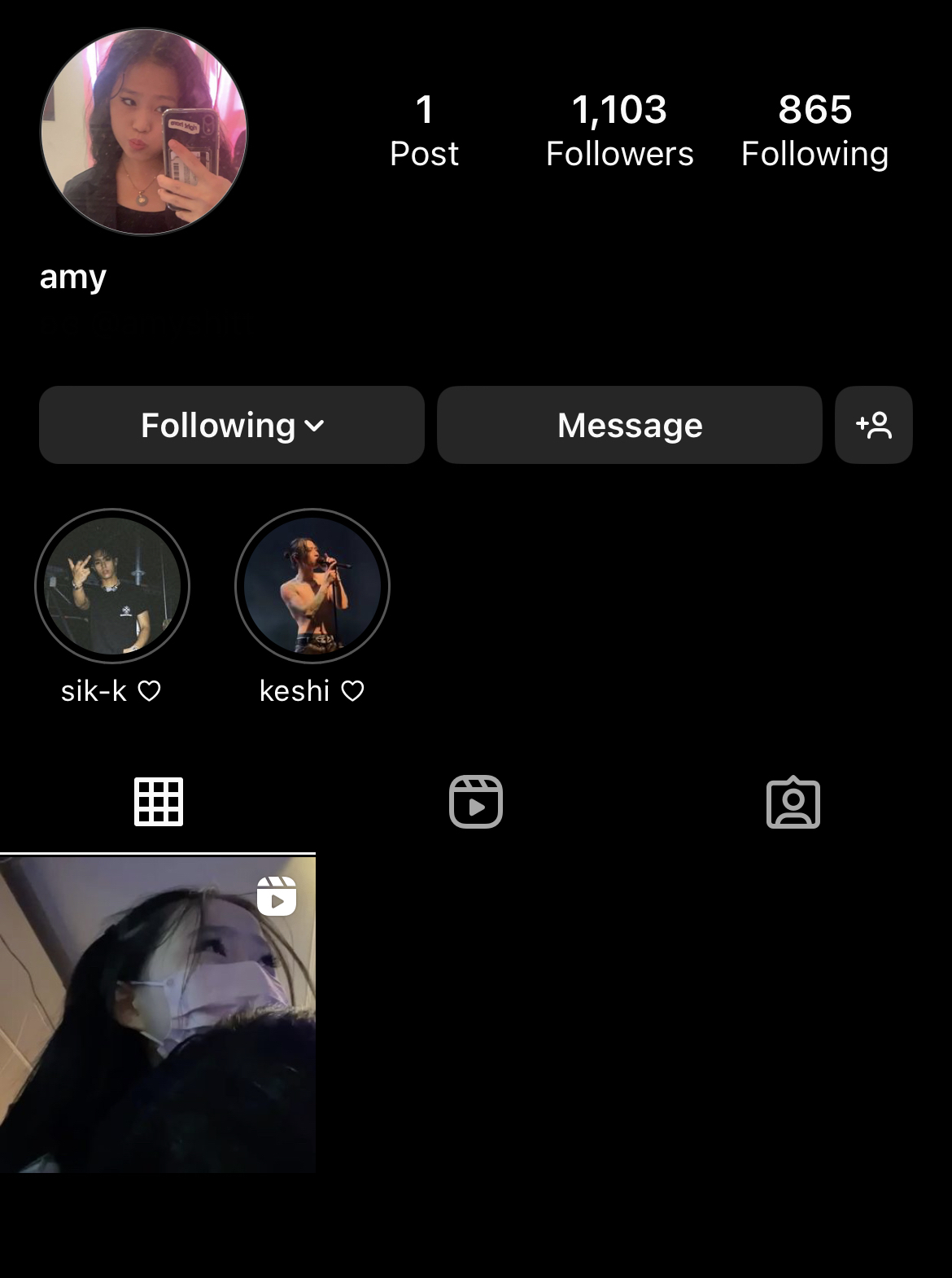
Task: Open the Following dropdown button
Action: (232, 425)
